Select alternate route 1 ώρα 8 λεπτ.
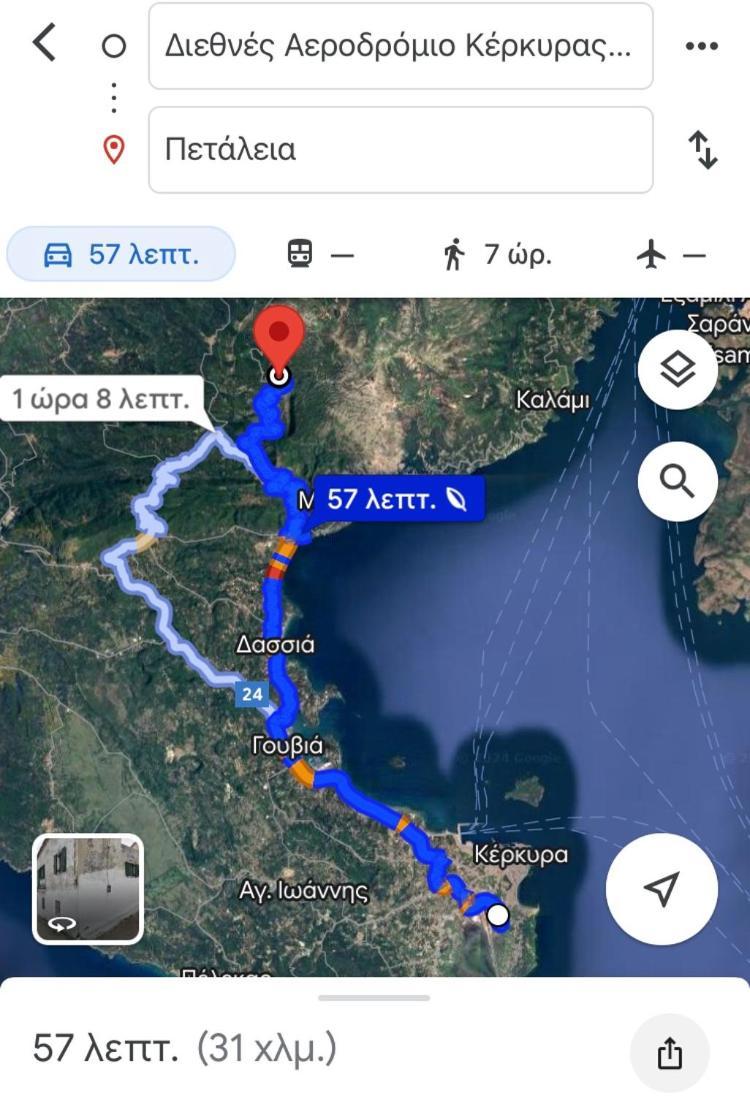750x1096 pixels. pyautogui.click(x=100, y=400)
